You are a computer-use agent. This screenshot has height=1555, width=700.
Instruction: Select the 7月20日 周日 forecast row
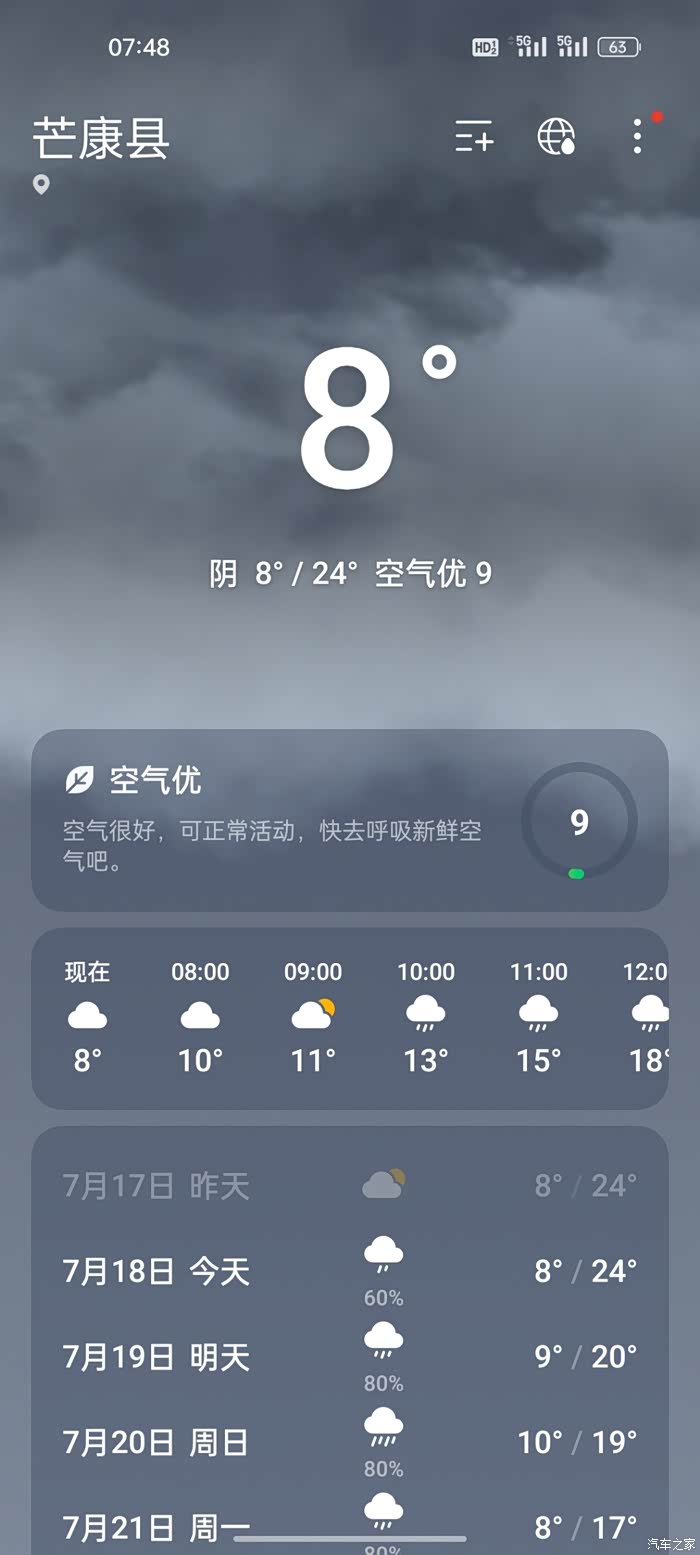(x=349, y=1443)
